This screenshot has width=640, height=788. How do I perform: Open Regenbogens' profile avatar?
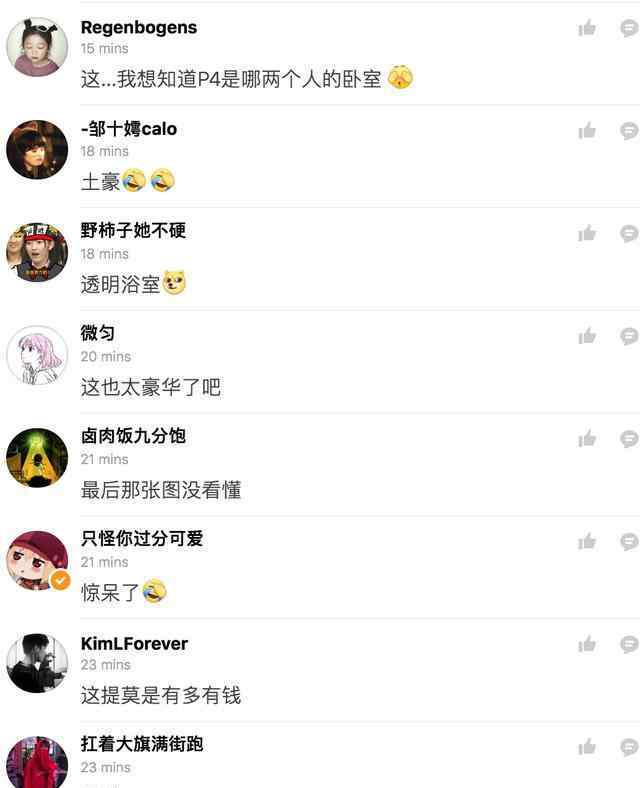click(37, 47)
